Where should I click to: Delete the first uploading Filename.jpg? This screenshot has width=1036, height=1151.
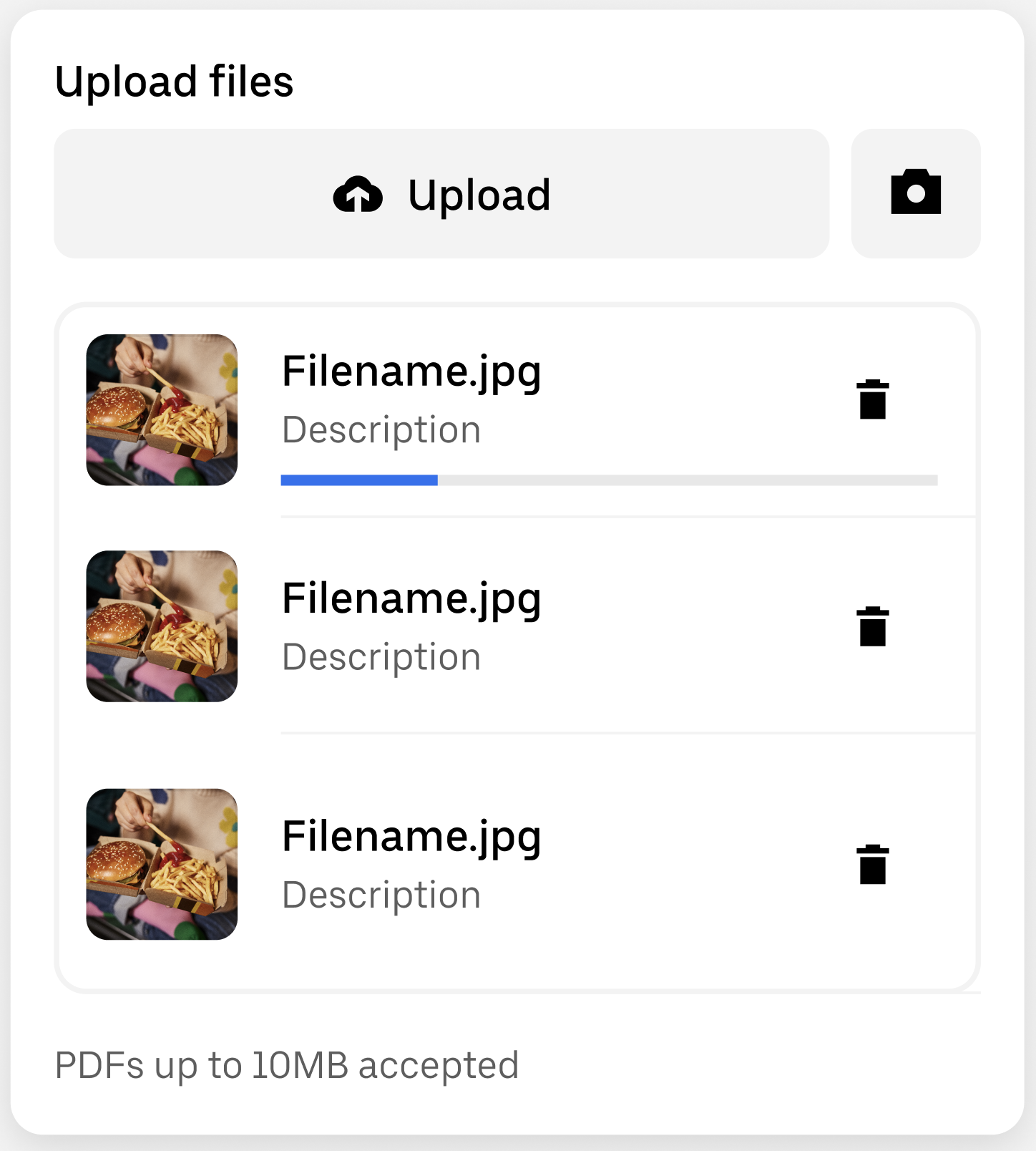pyautogui.click(x=872, y=399)
